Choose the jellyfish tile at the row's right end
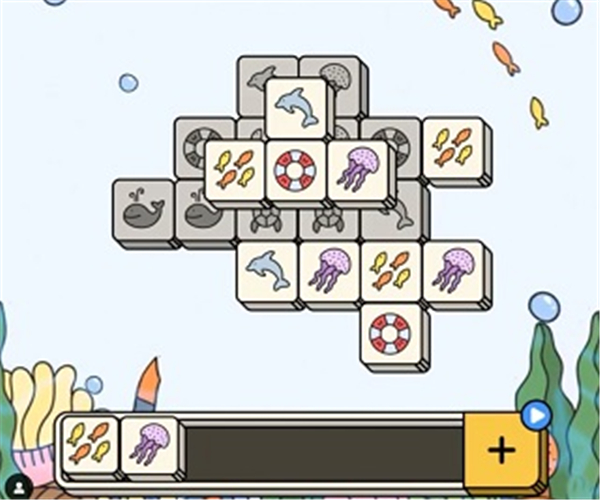The width and height of the screenshot is (600, 500). [453, 270]
